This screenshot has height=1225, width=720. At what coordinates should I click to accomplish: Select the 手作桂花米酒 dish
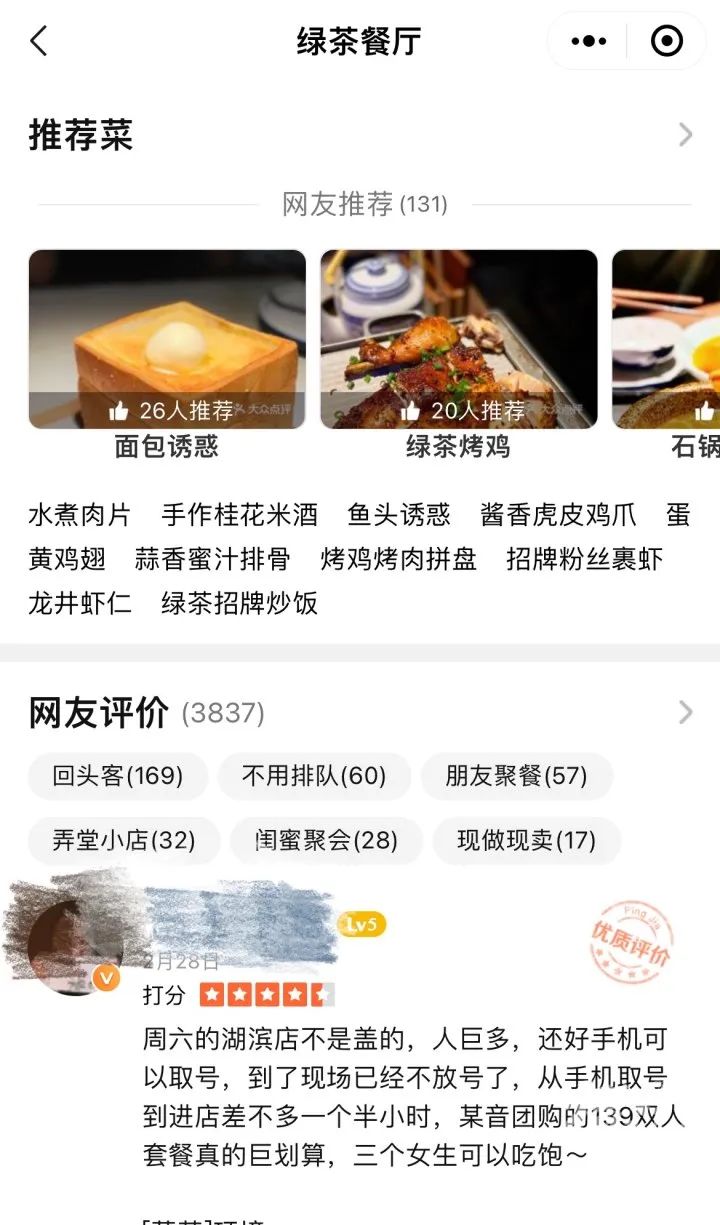(x=240, y=515)
